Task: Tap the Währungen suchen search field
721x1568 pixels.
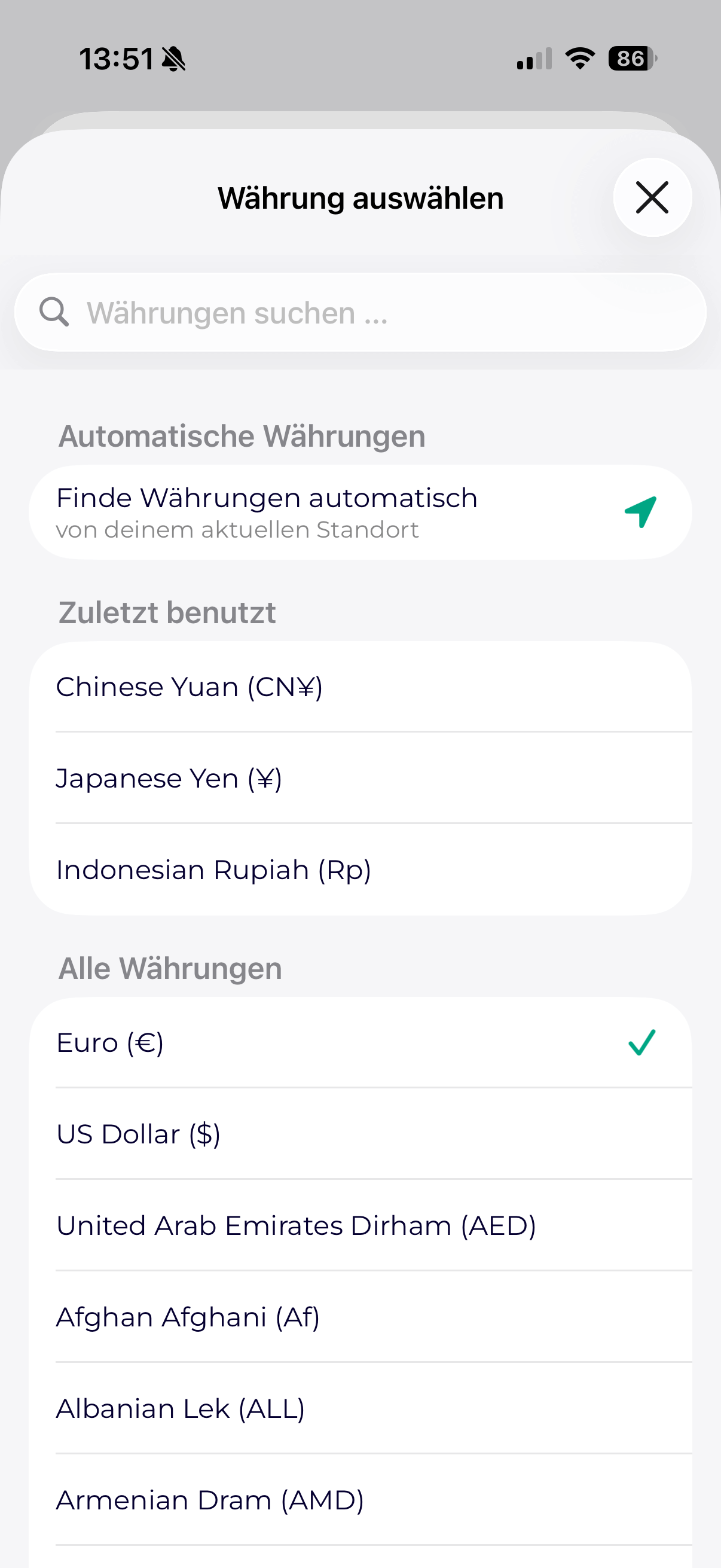Action: tap(360, 313)
